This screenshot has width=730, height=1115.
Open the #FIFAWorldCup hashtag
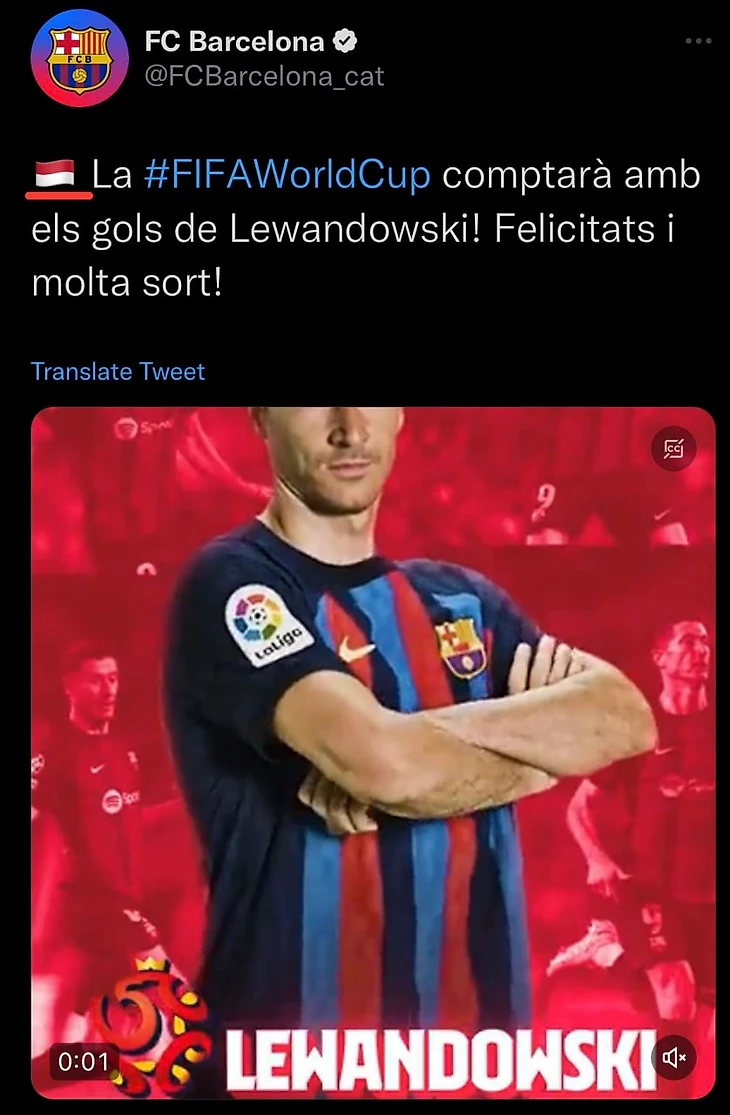pyautogui.click(x=287, y=176)
